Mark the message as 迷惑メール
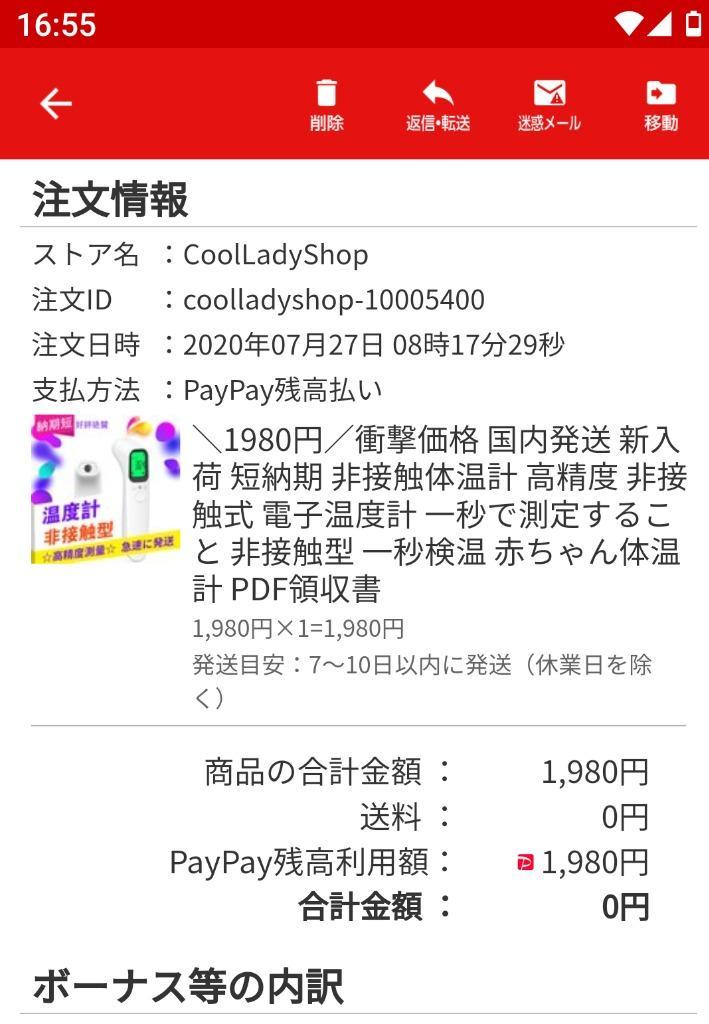The height and width of the screenshot is (1024, 709). pos(549,106)
